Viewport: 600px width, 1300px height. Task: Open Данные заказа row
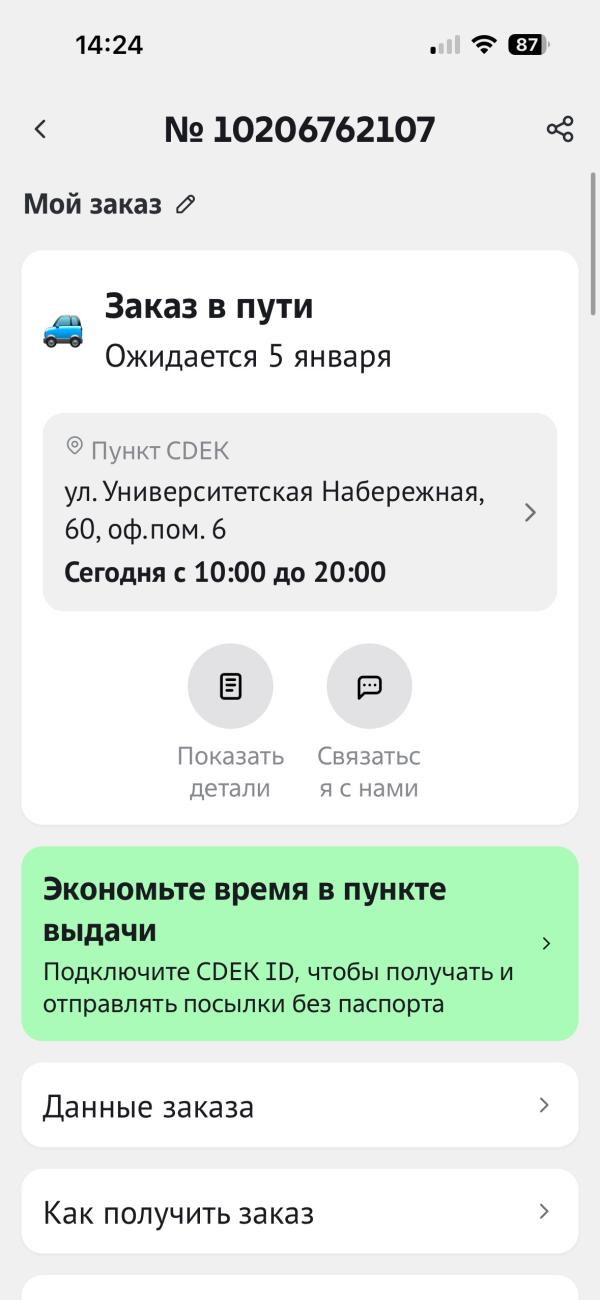tap(300, 1106)
